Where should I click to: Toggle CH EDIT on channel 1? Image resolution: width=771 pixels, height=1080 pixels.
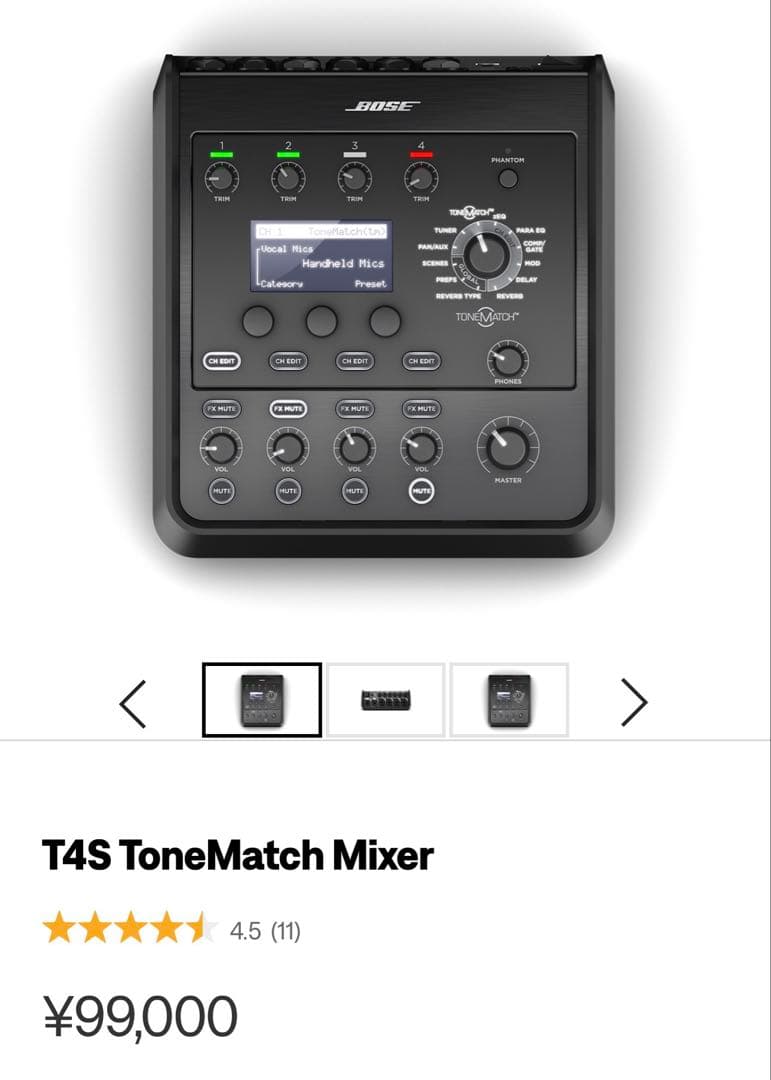222,361
